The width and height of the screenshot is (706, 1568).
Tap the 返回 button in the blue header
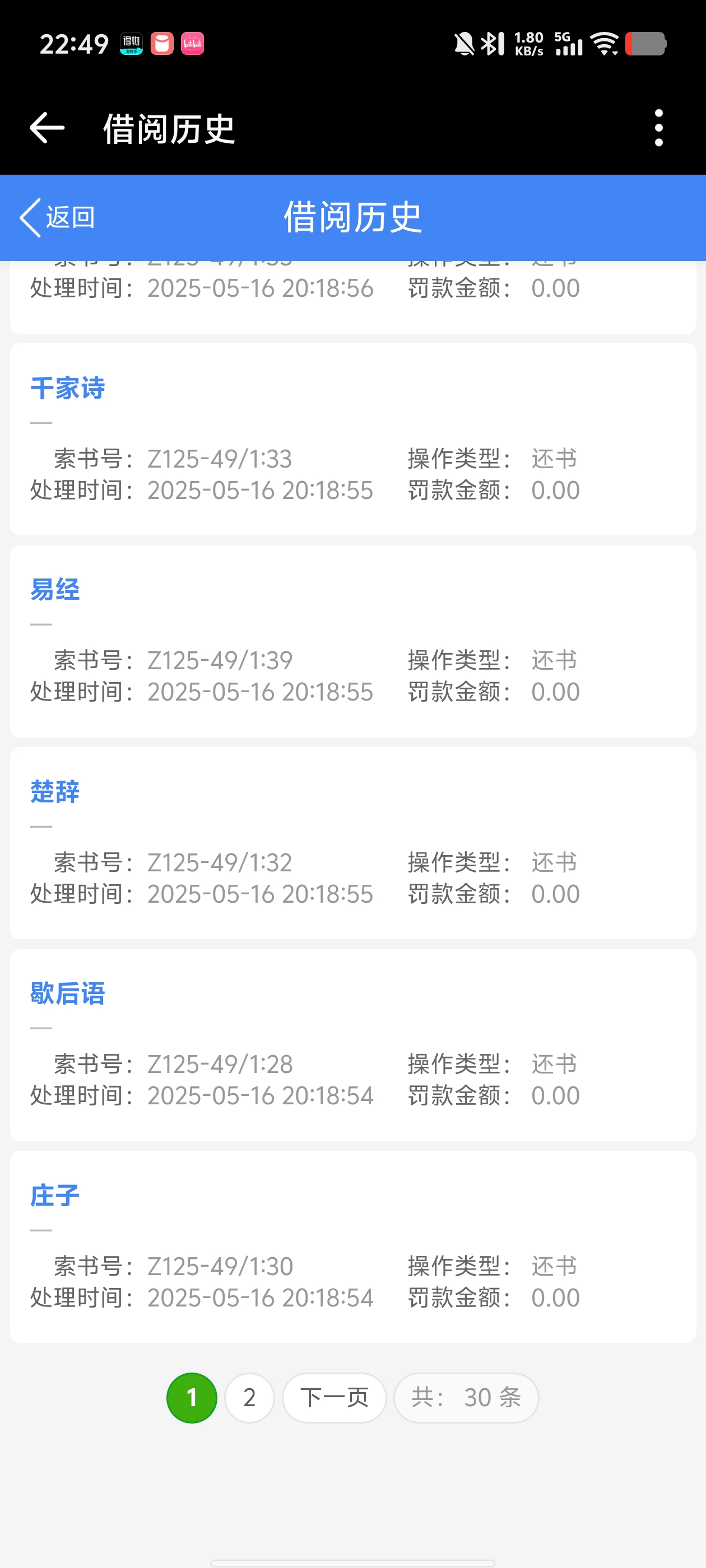coord(58,217)
